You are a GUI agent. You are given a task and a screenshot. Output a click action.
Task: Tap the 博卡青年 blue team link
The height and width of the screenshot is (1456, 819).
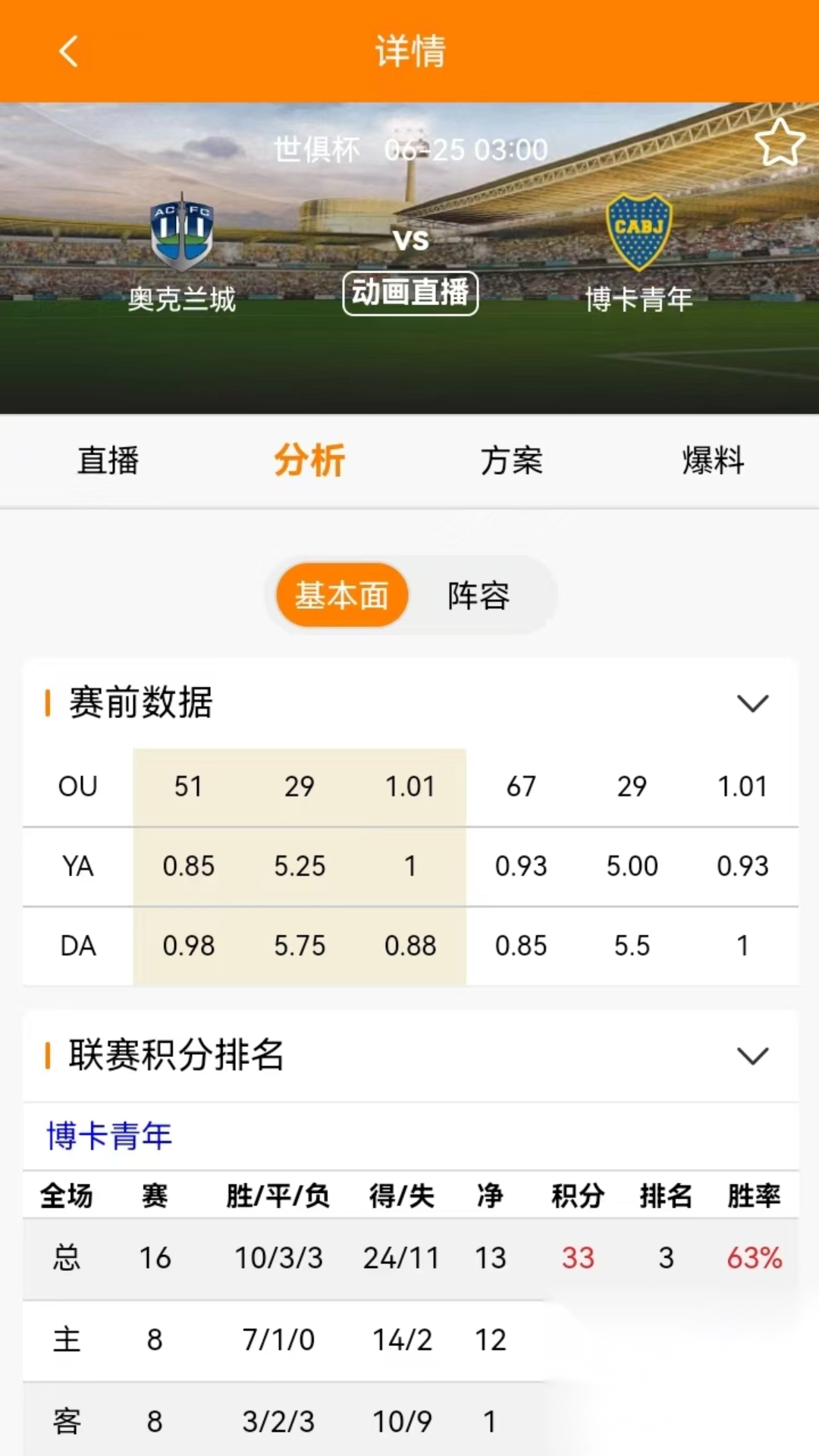click(107, 1136)
